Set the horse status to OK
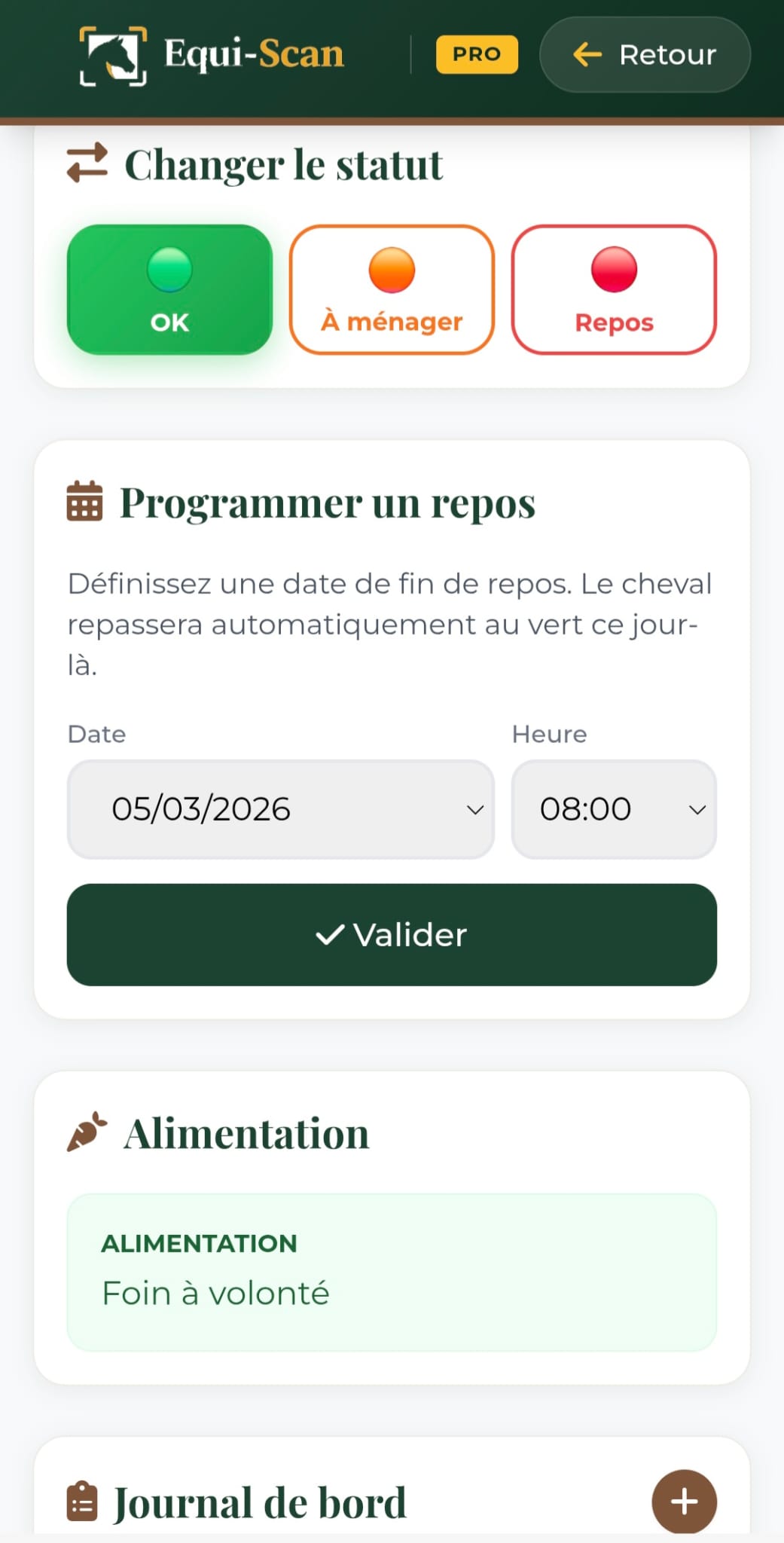Image resolution: width=784 pixels, height=1543 pixels. tap(169, 289)
